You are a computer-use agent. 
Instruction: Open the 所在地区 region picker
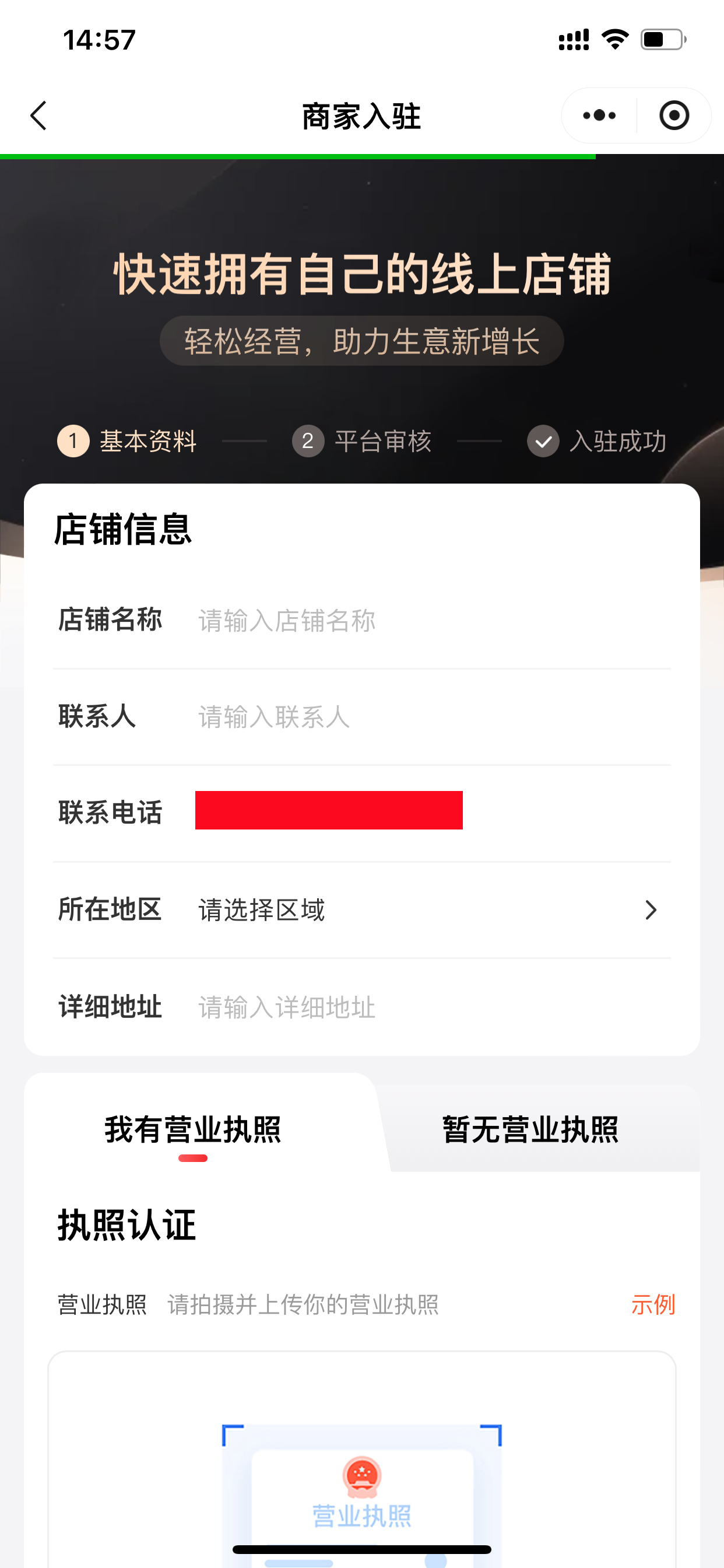426,910
